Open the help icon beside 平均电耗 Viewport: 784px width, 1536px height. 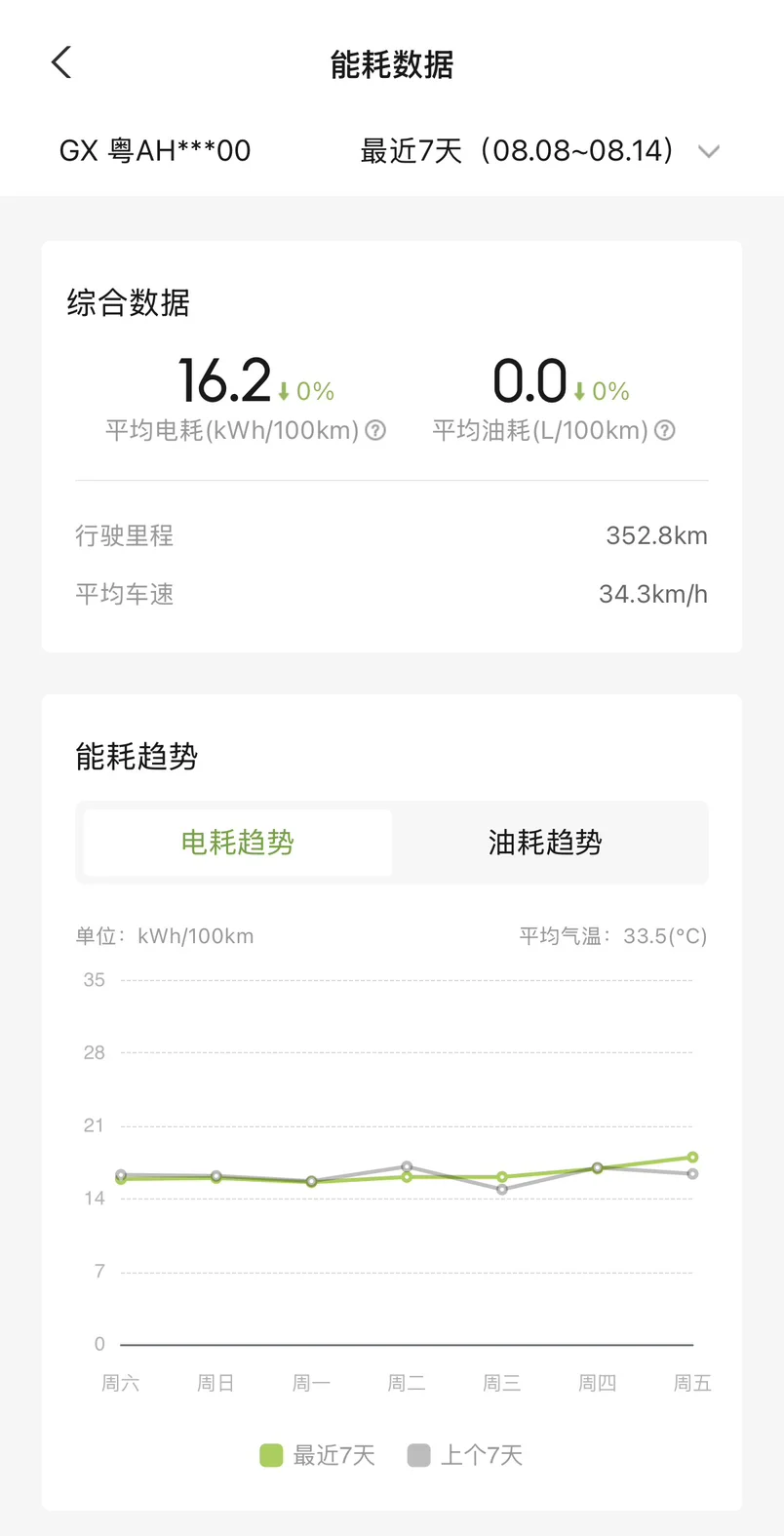tap(375, 430)
